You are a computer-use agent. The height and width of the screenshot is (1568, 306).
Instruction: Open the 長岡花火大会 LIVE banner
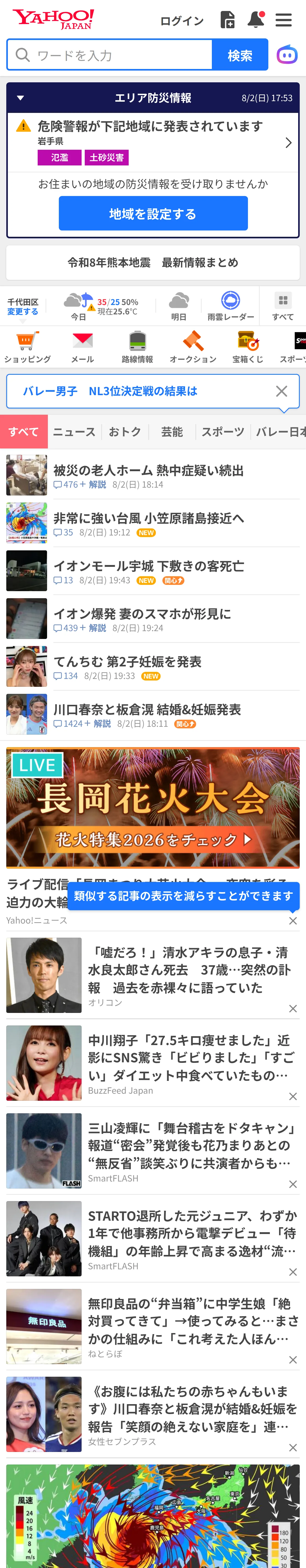coord(153,806)
